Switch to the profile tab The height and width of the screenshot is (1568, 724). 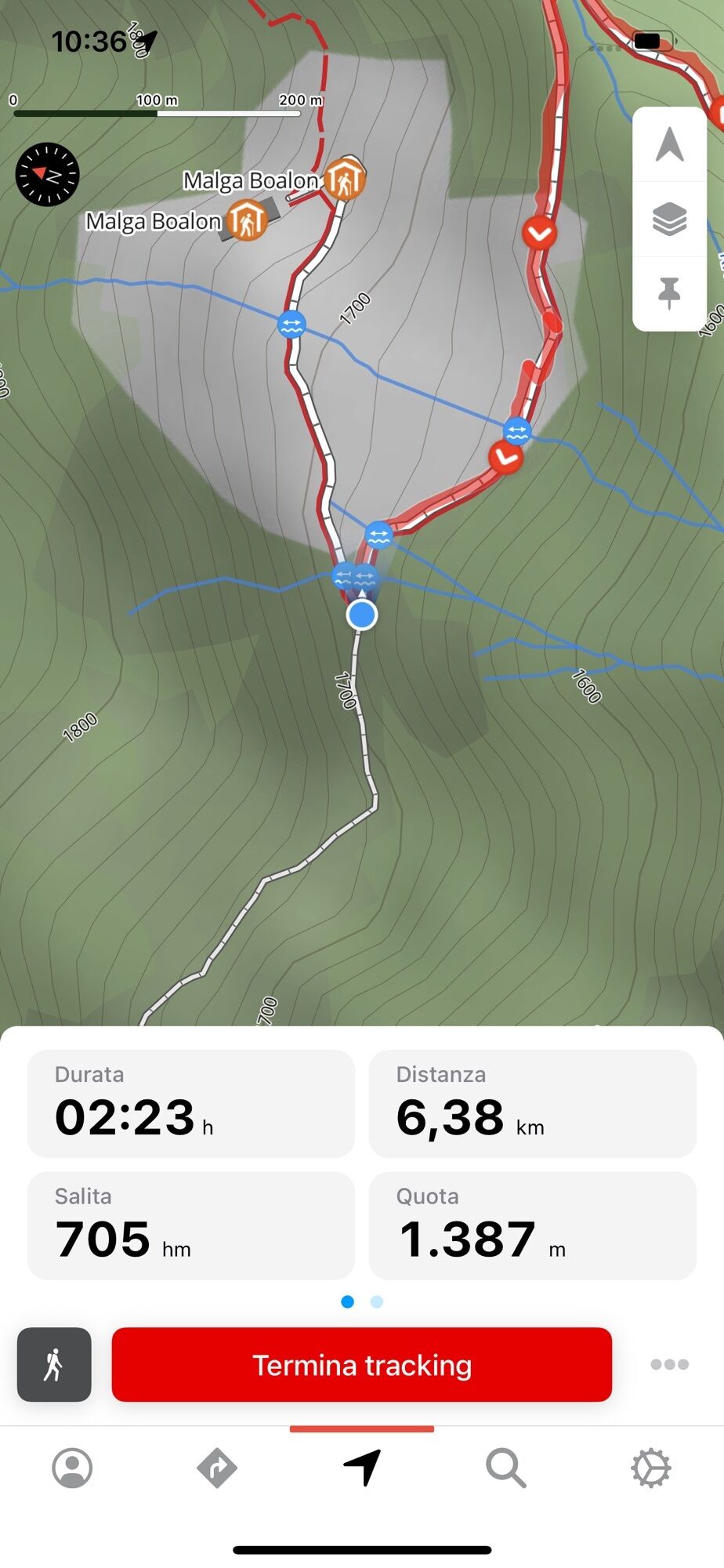(x=72, y=1468)
